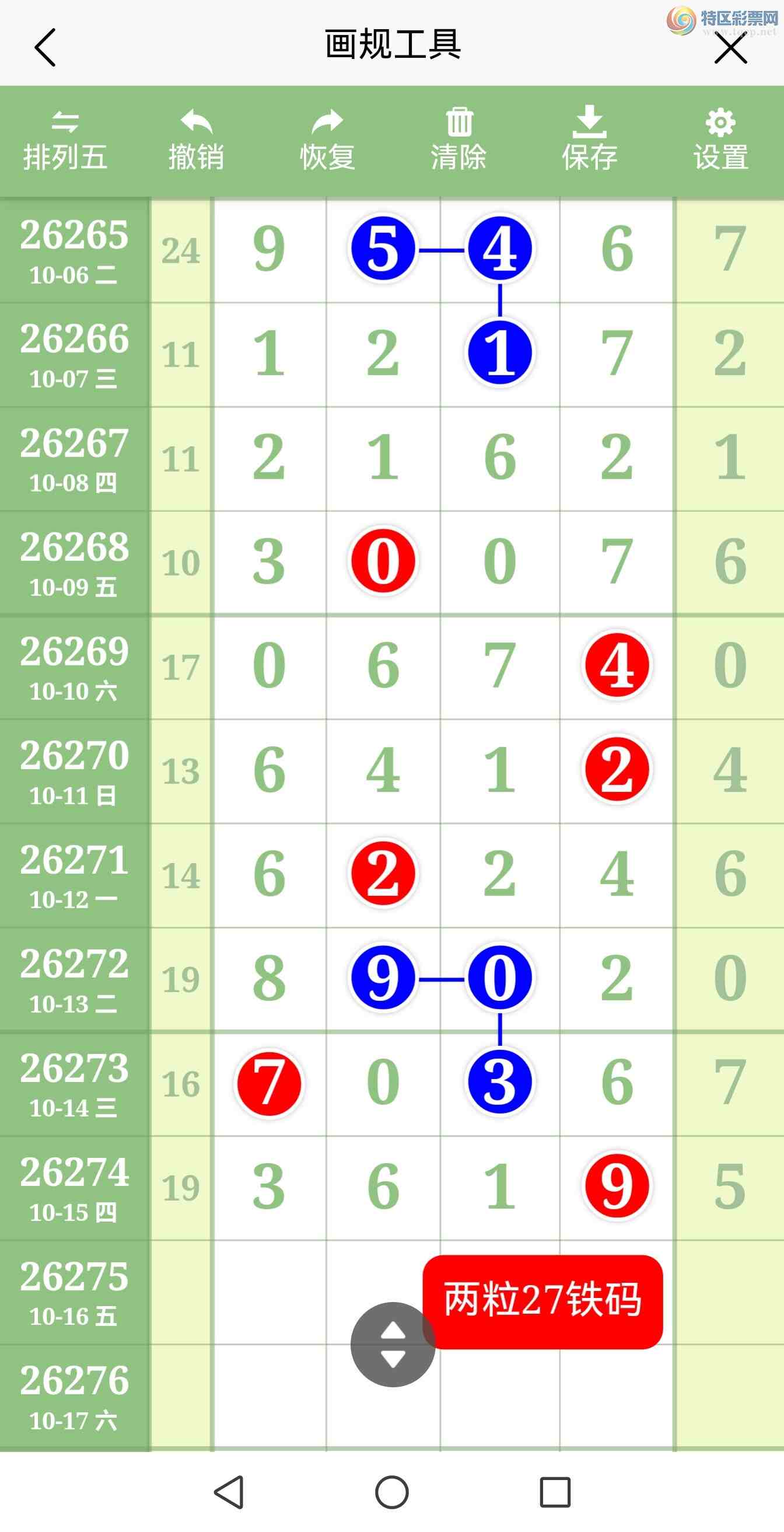Screen dimensions: 784x1532
Task: Open recent apps from the navigation bar
Action: coord(555,1492)
